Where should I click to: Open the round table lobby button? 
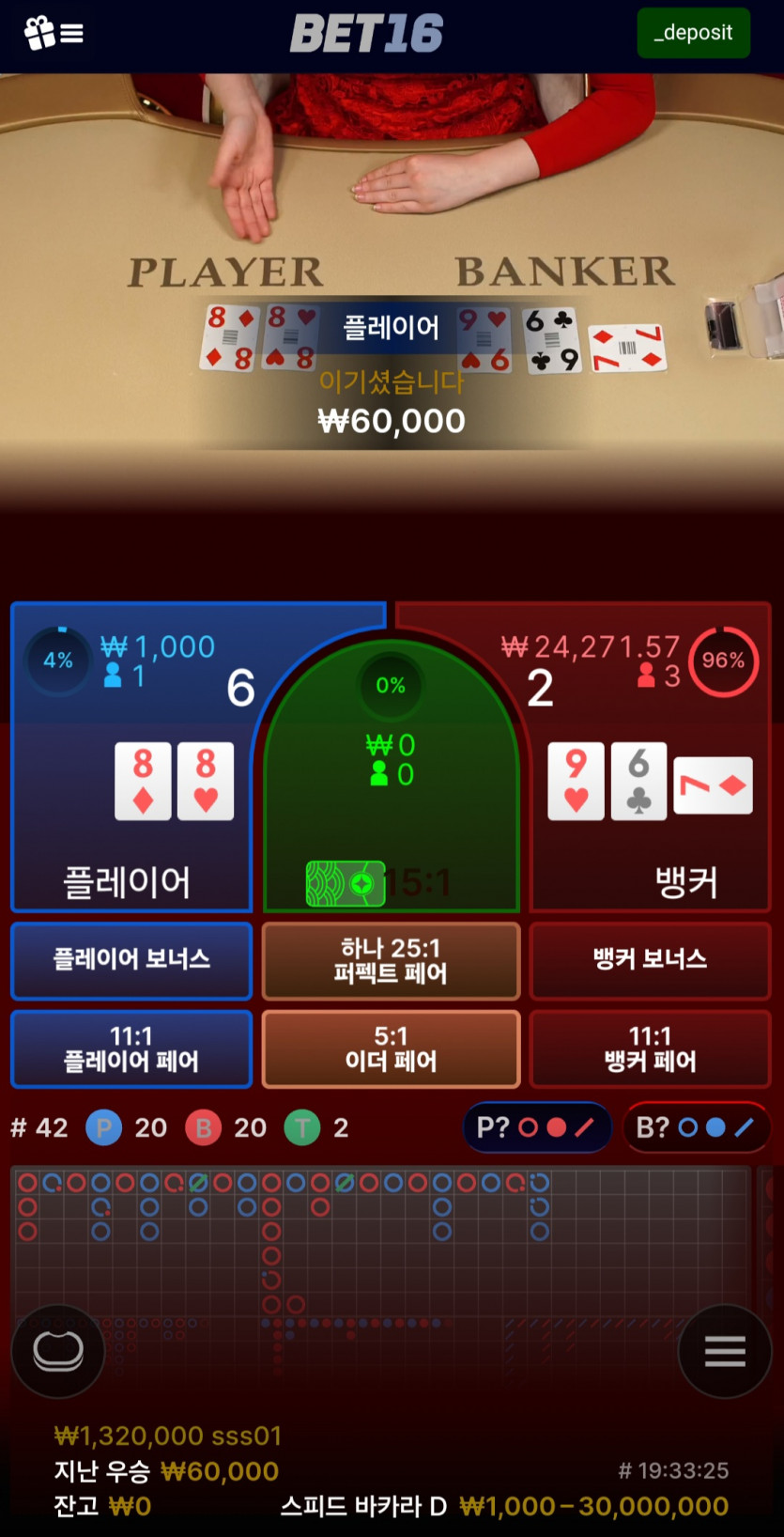58,1351
